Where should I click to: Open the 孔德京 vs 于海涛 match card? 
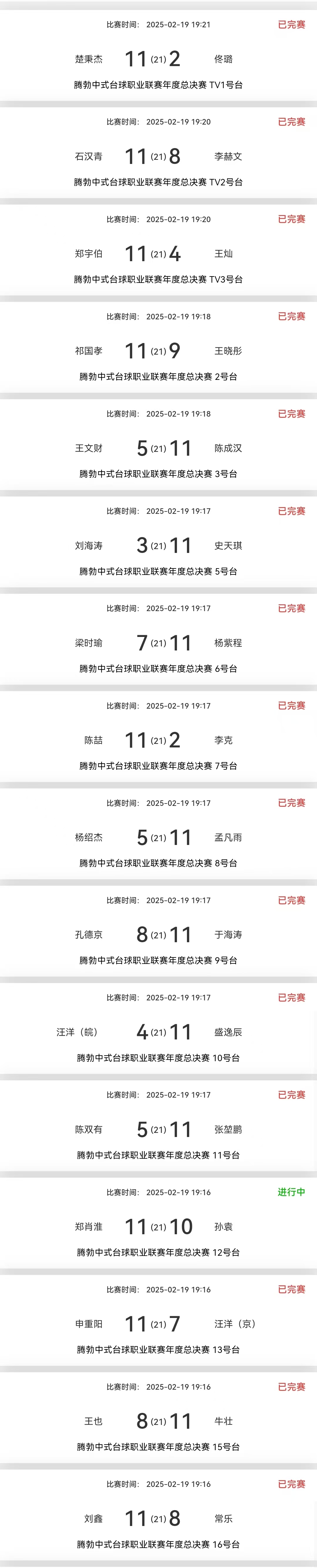tap(158, 934)
